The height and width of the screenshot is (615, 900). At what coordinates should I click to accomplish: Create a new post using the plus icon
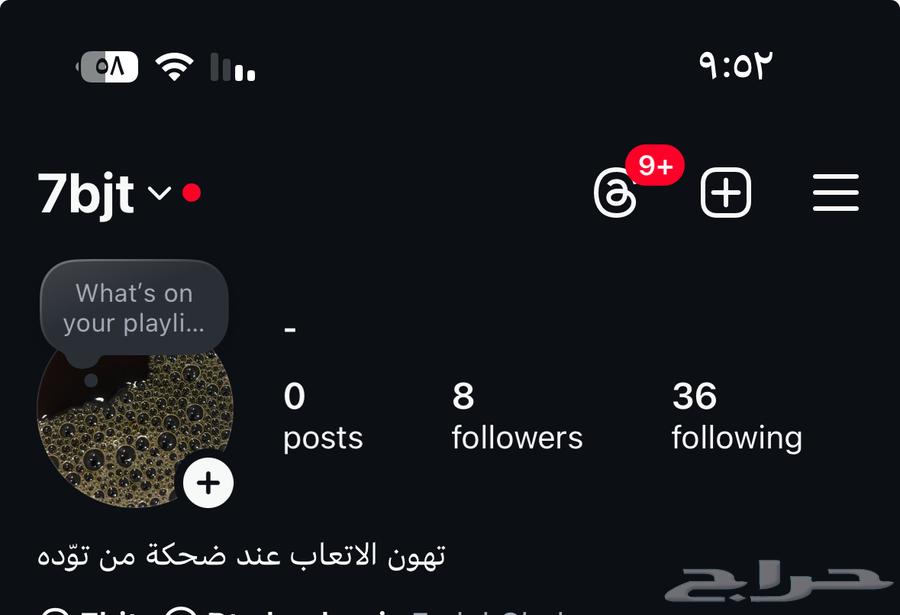click(725, 192)
